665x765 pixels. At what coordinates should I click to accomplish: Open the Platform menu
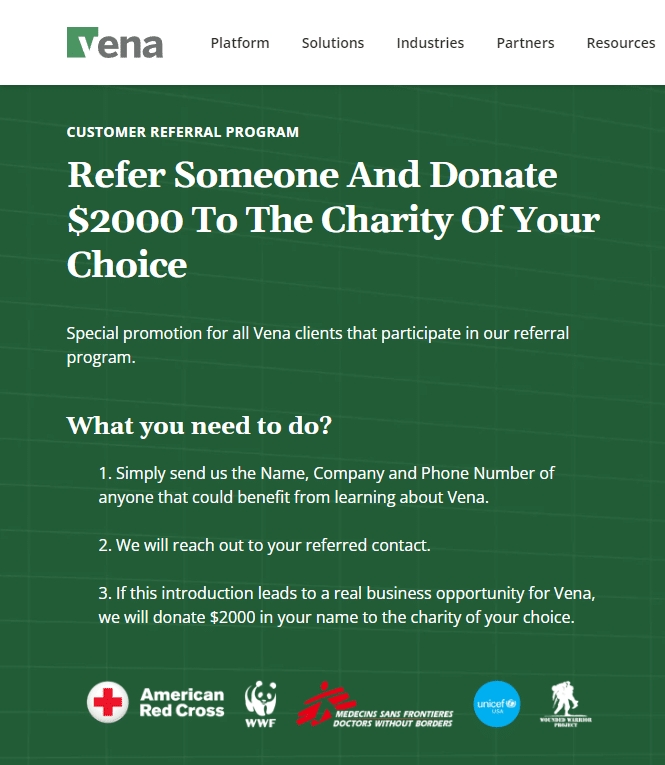240,43
